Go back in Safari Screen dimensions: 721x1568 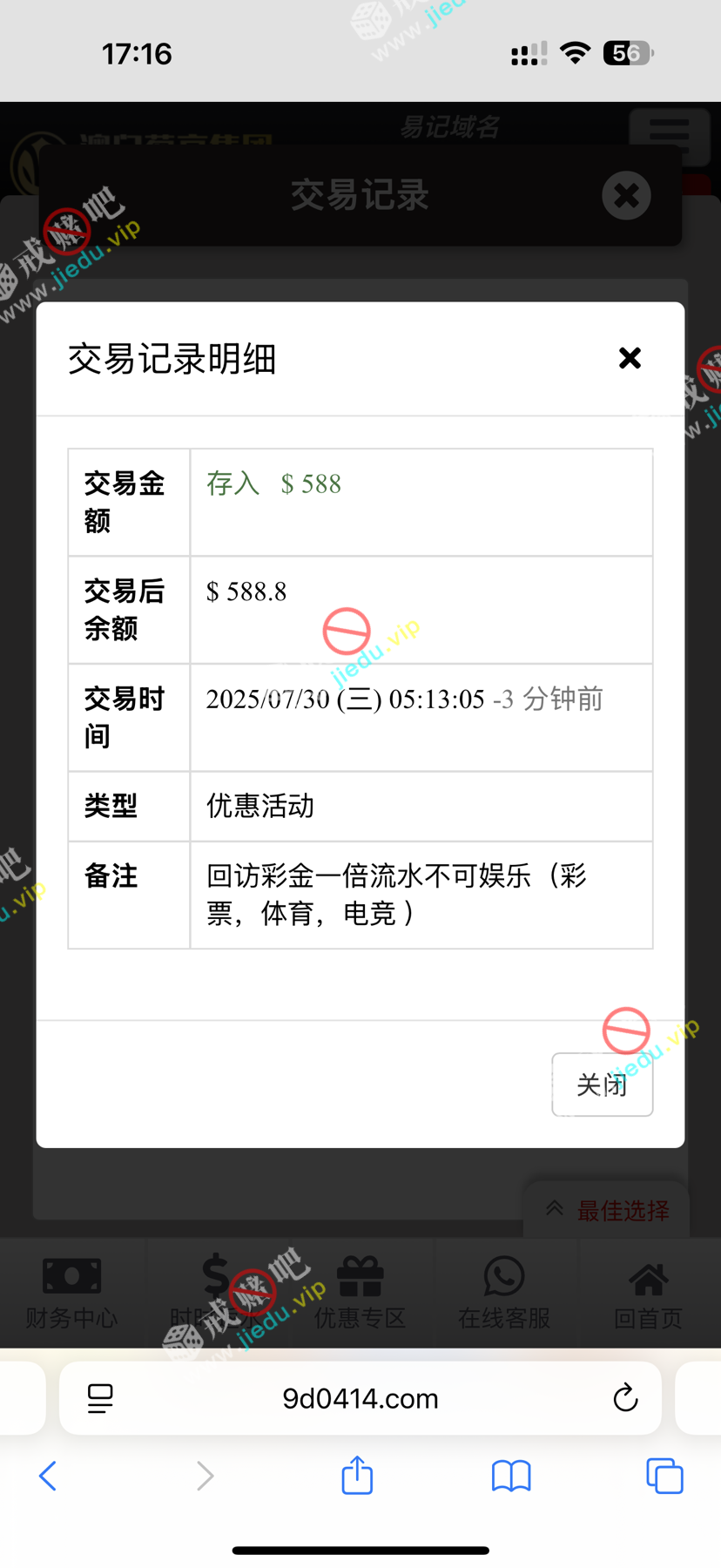pyautogui.click(x=49, y=1476)
